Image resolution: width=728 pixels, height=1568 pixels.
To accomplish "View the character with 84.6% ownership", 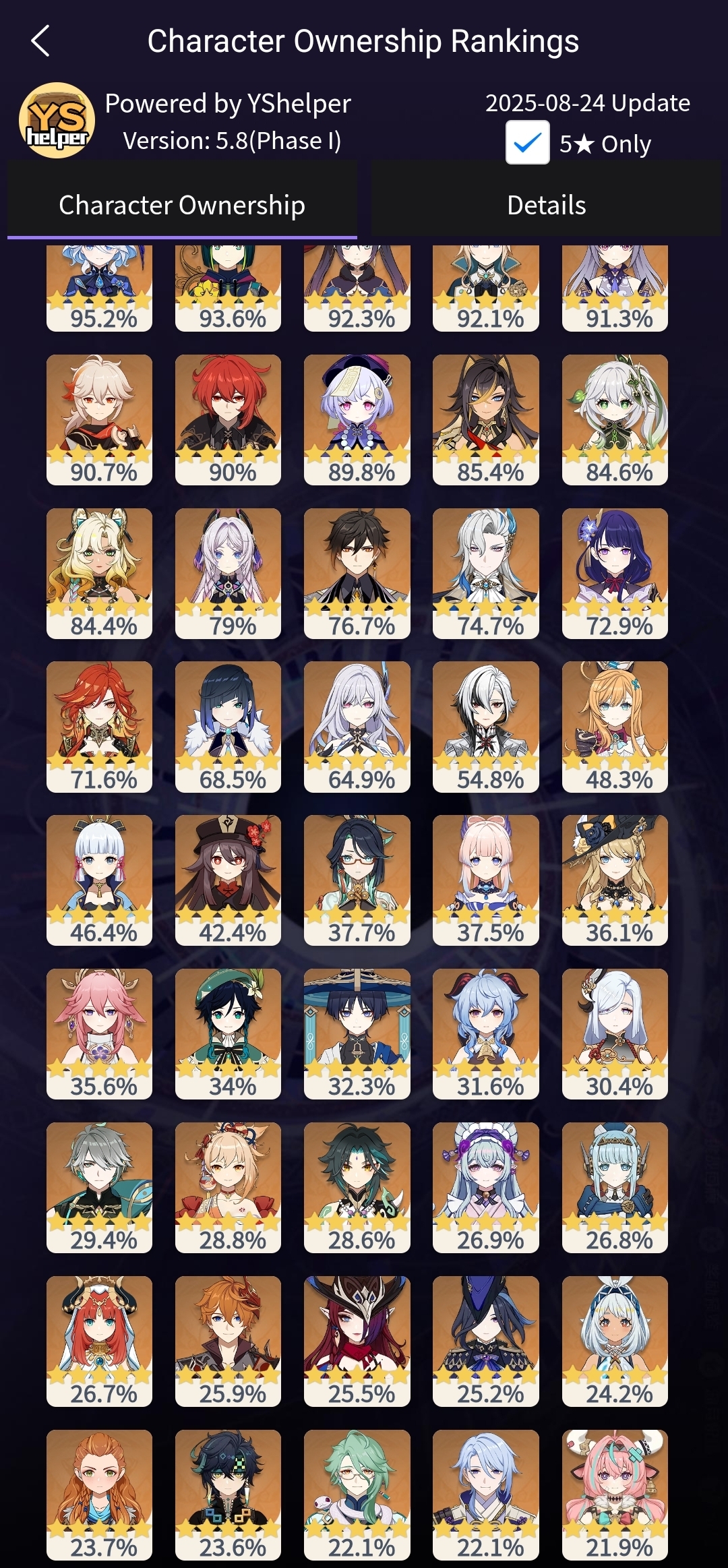I will [x=615, y=419].
